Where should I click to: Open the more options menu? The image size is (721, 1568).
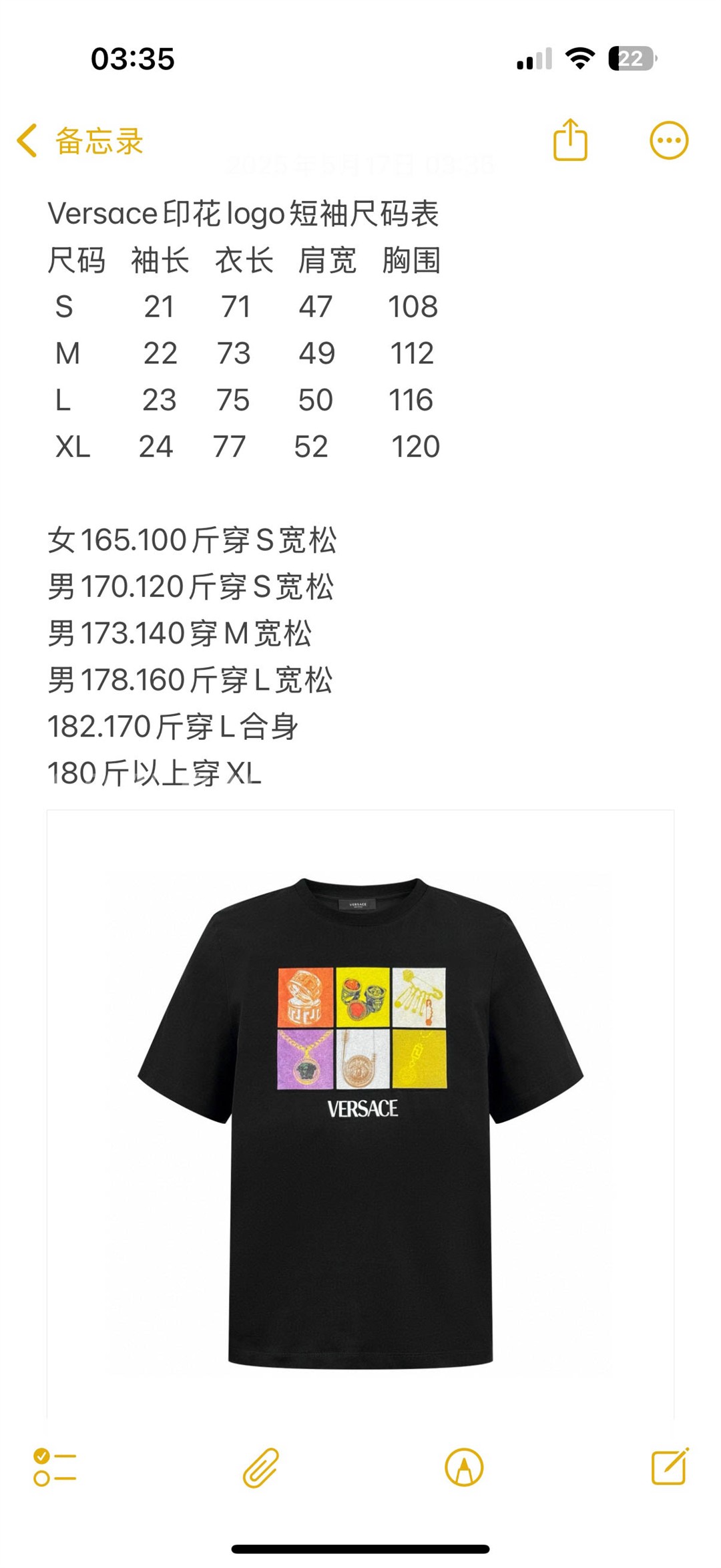(668, 141)
